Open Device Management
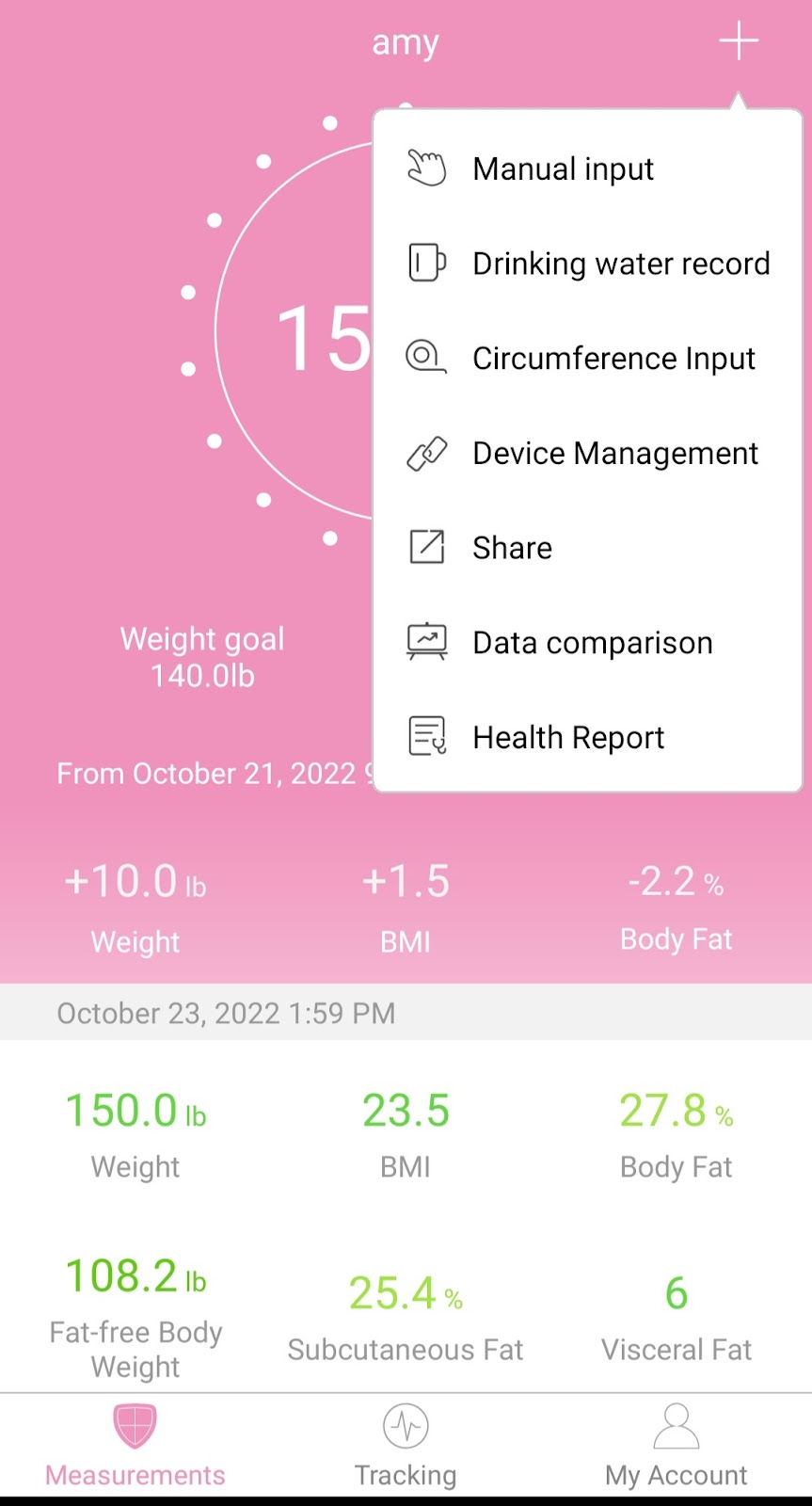Screen dimensions: 812x1506 (x=614, y=454)
